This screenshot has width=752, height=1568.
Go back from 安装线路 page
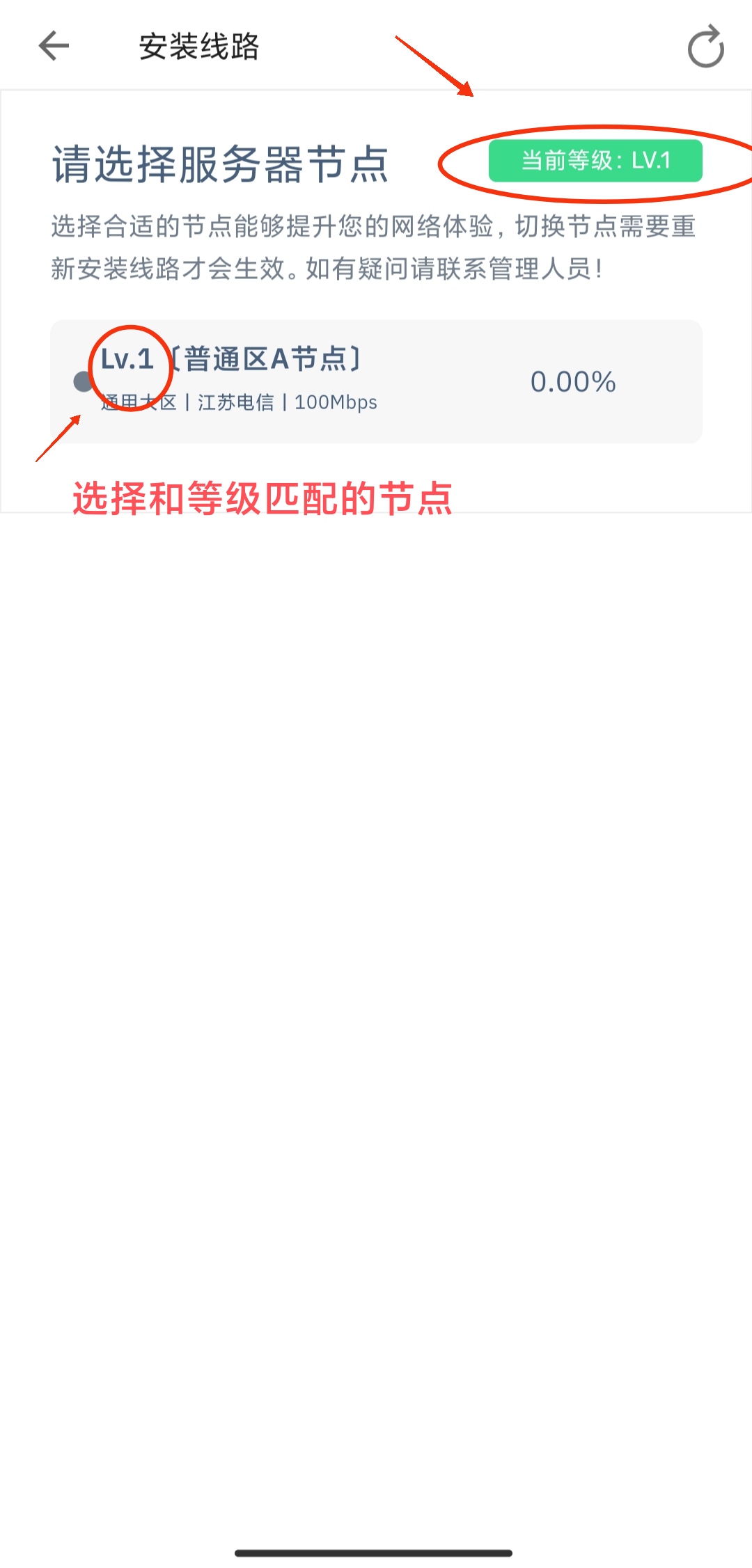coord(54,47)
